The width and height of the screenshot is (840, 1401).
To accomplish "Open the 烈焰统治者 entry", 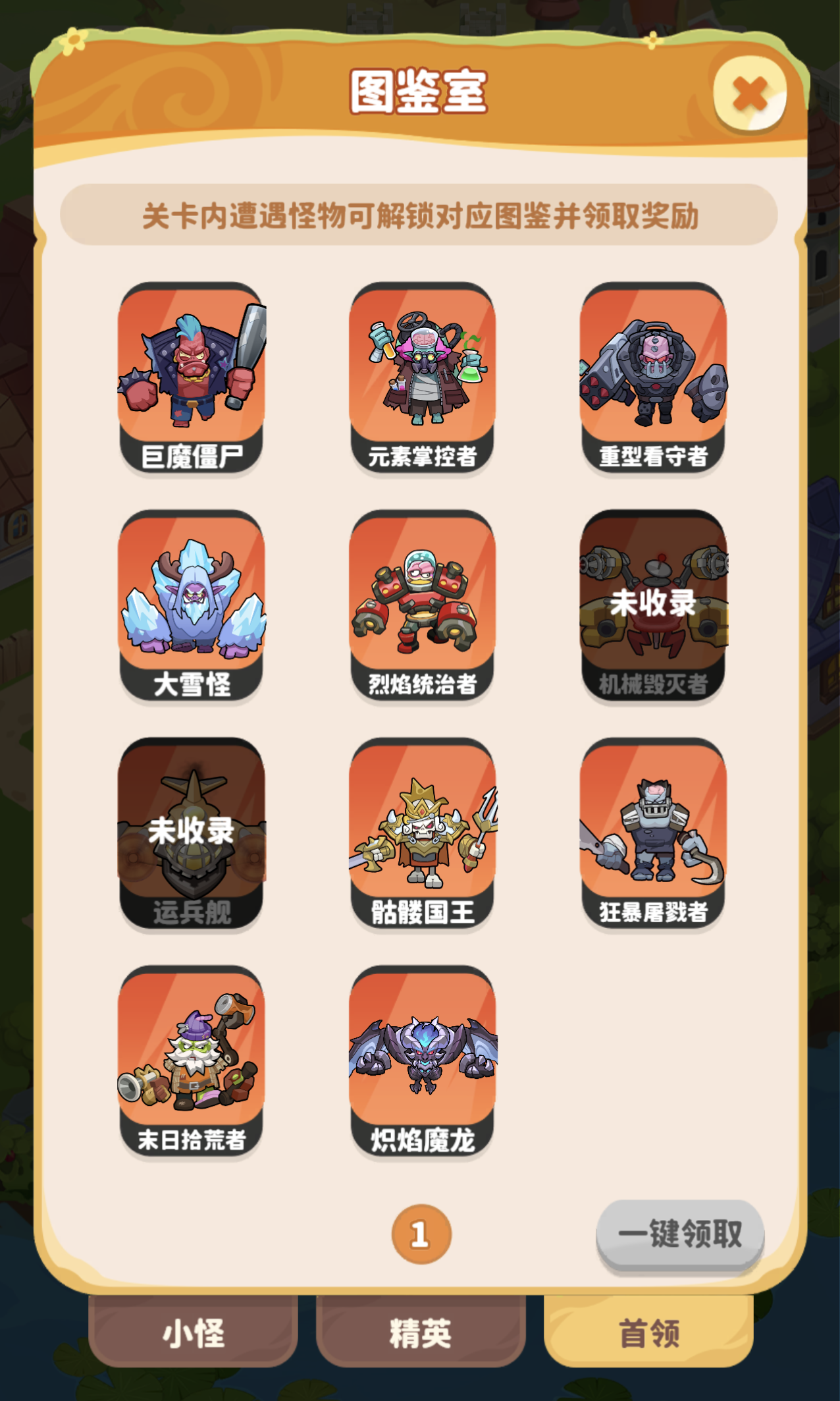I will pyautogui.click(x=422, y=605).
